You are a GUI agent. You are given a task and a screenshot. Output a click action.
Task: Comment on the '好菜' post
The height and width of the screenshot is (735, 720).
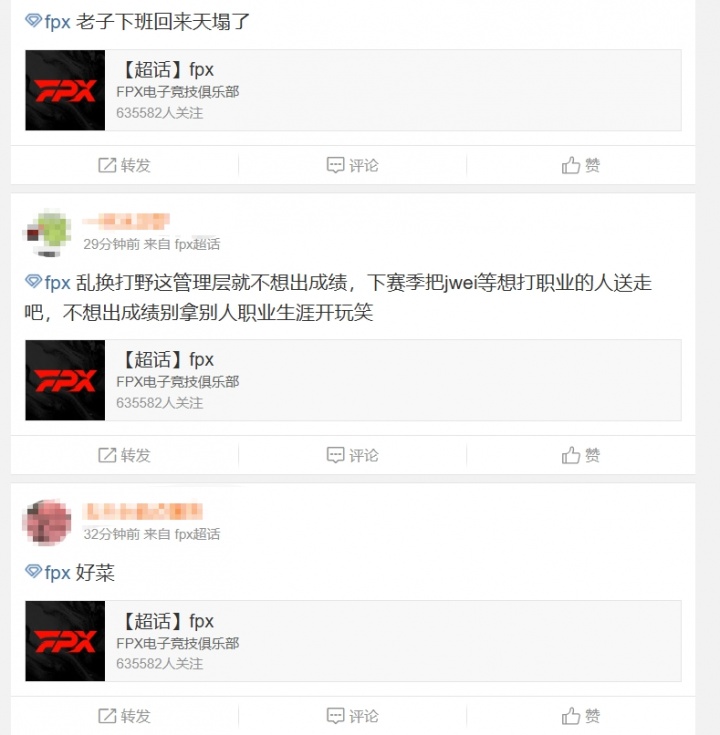pyautogui.click(x=353, y=716)
